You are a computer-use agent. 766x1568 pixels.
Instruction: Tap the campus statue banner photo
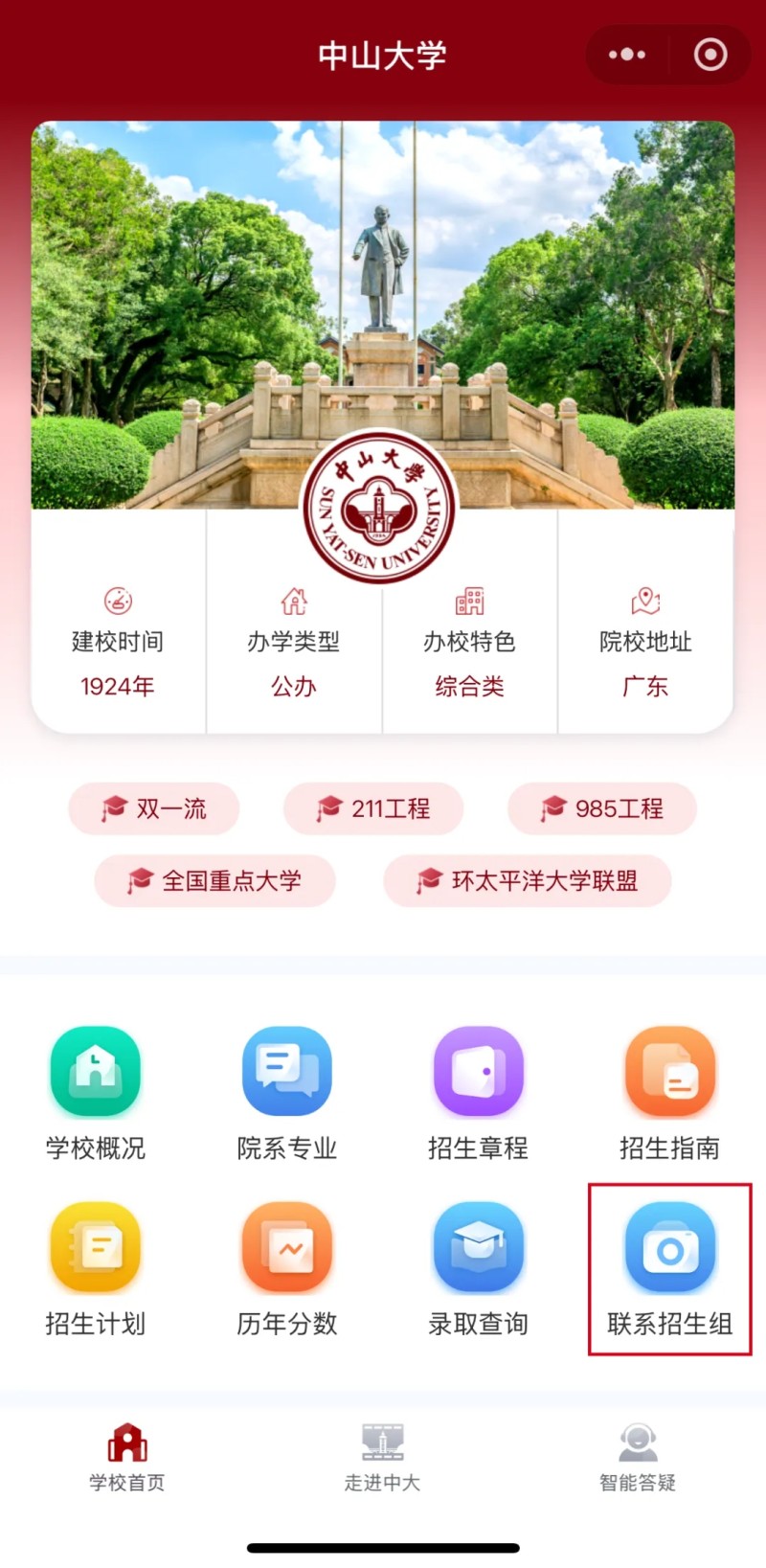pos(382,287)
